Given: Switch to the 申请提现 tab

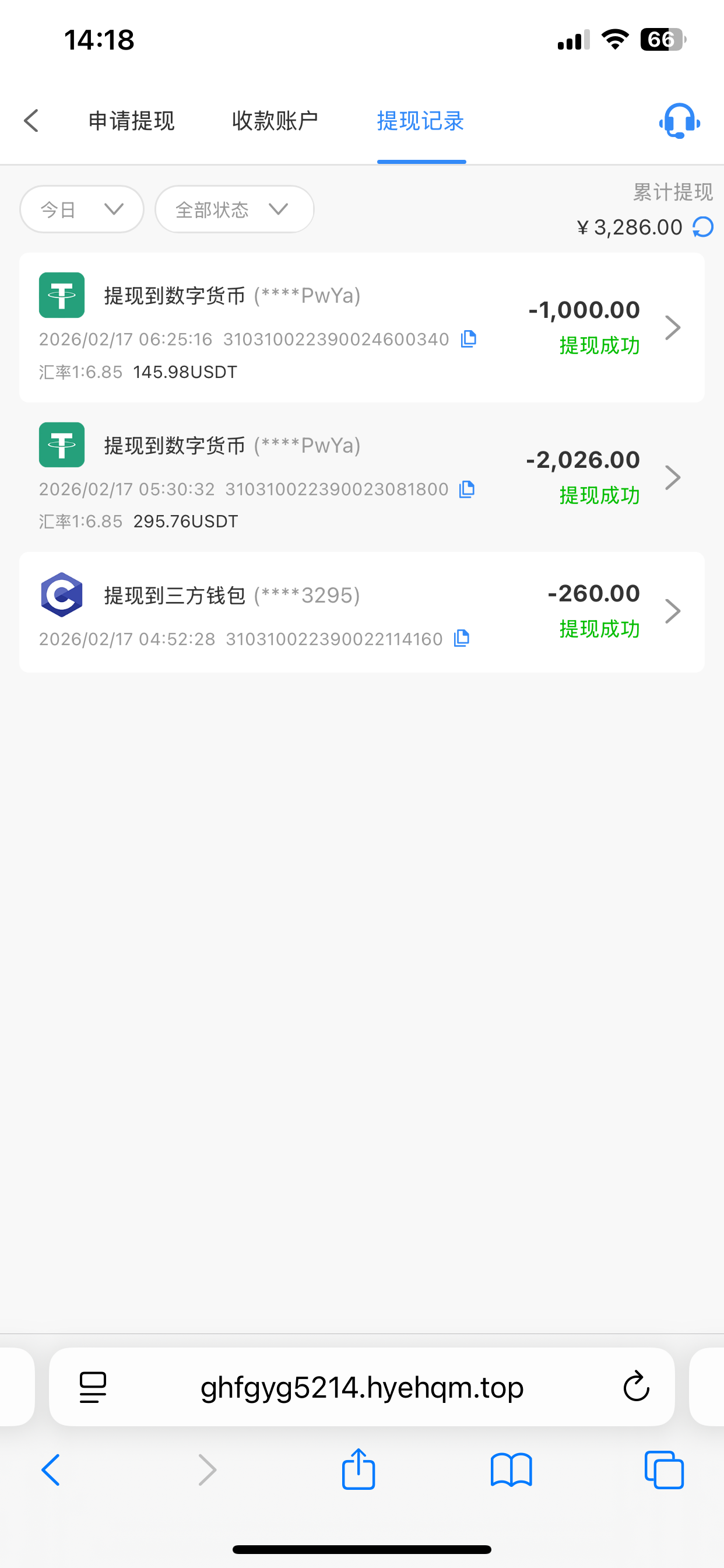Looking at the screenshot, I should coord(131,121).
